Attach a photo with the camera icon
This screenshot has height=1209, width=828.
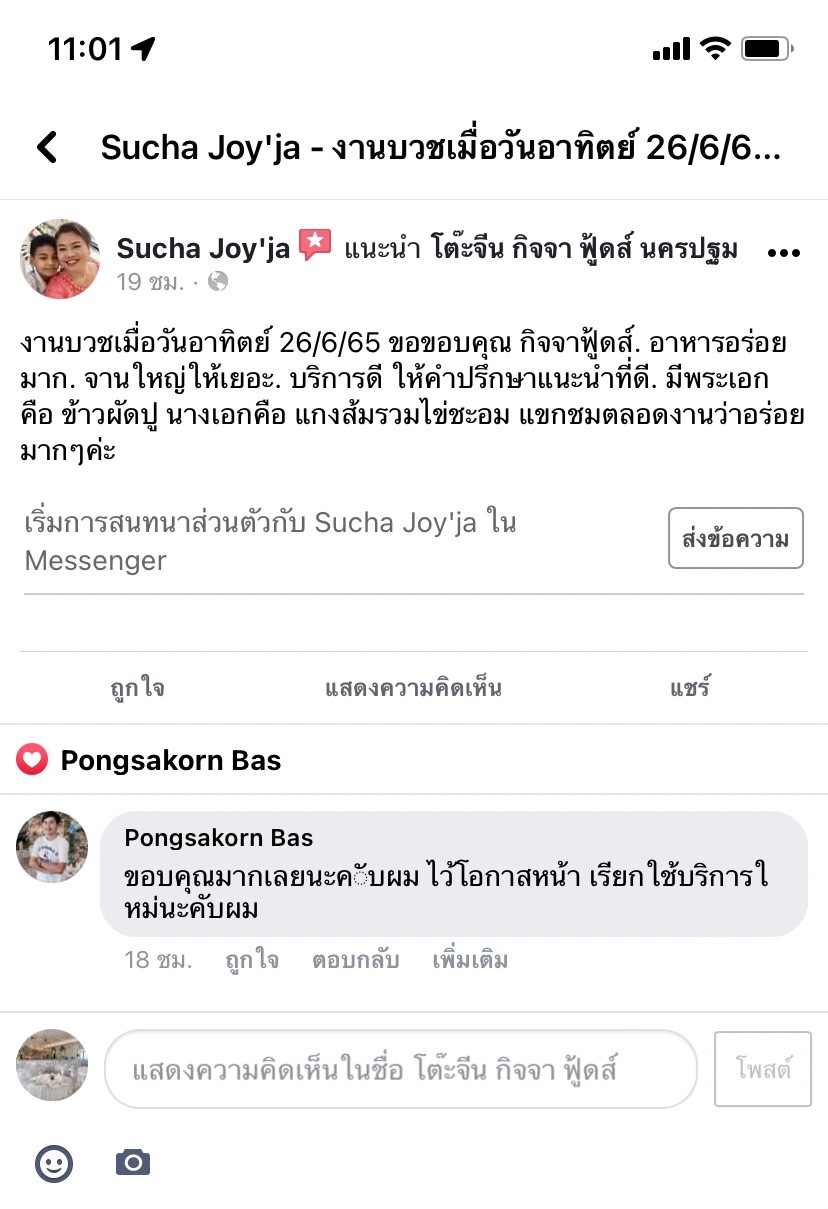(x=133, y=1162)
